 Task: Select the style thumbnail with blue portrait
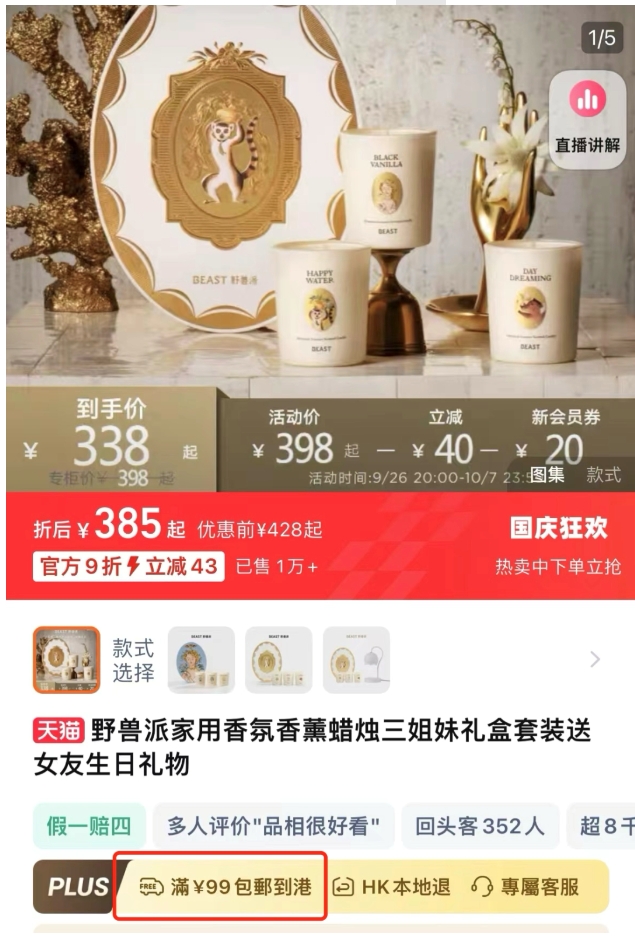tap(201, 660)
